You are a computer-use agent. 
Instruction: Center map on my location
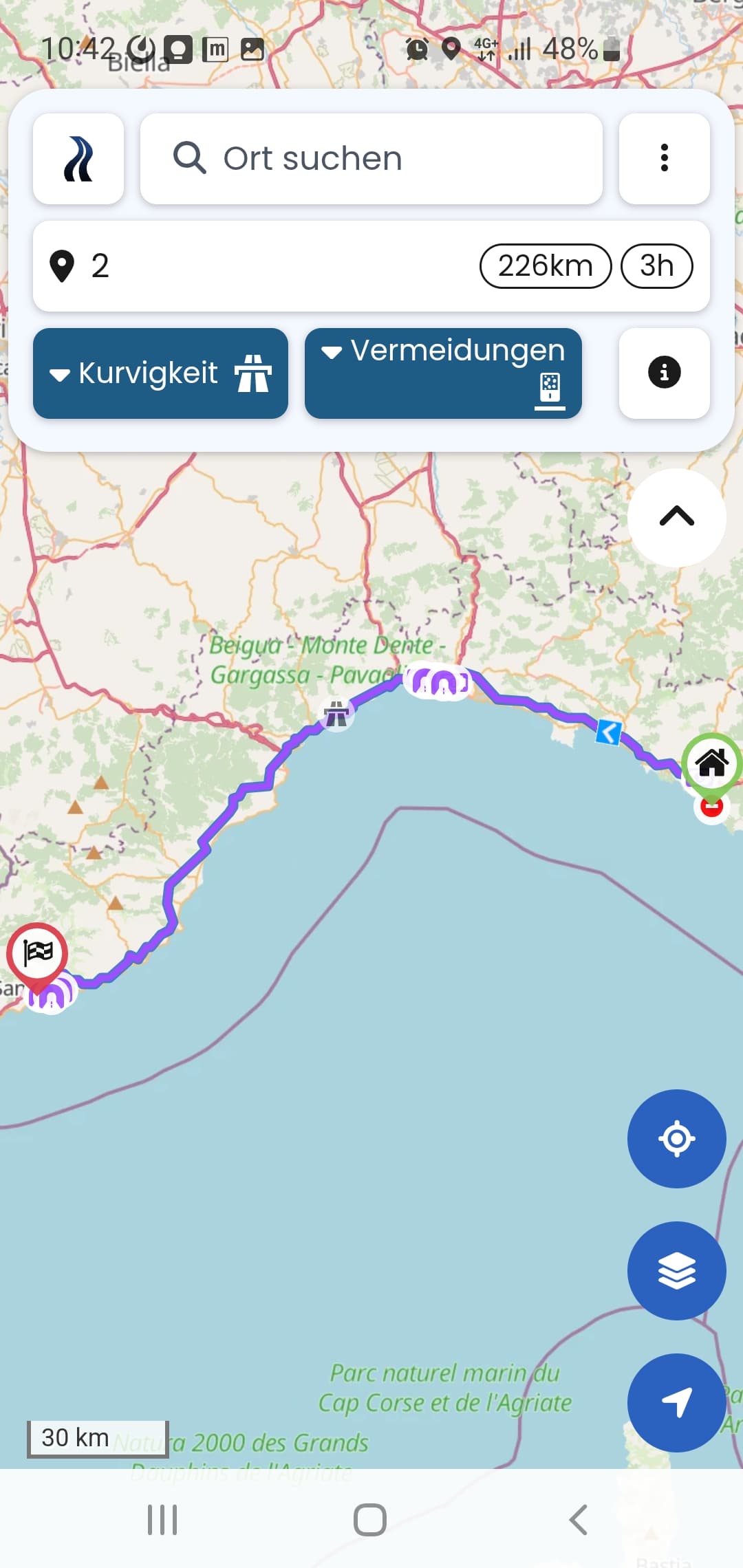click(676, 1139)
